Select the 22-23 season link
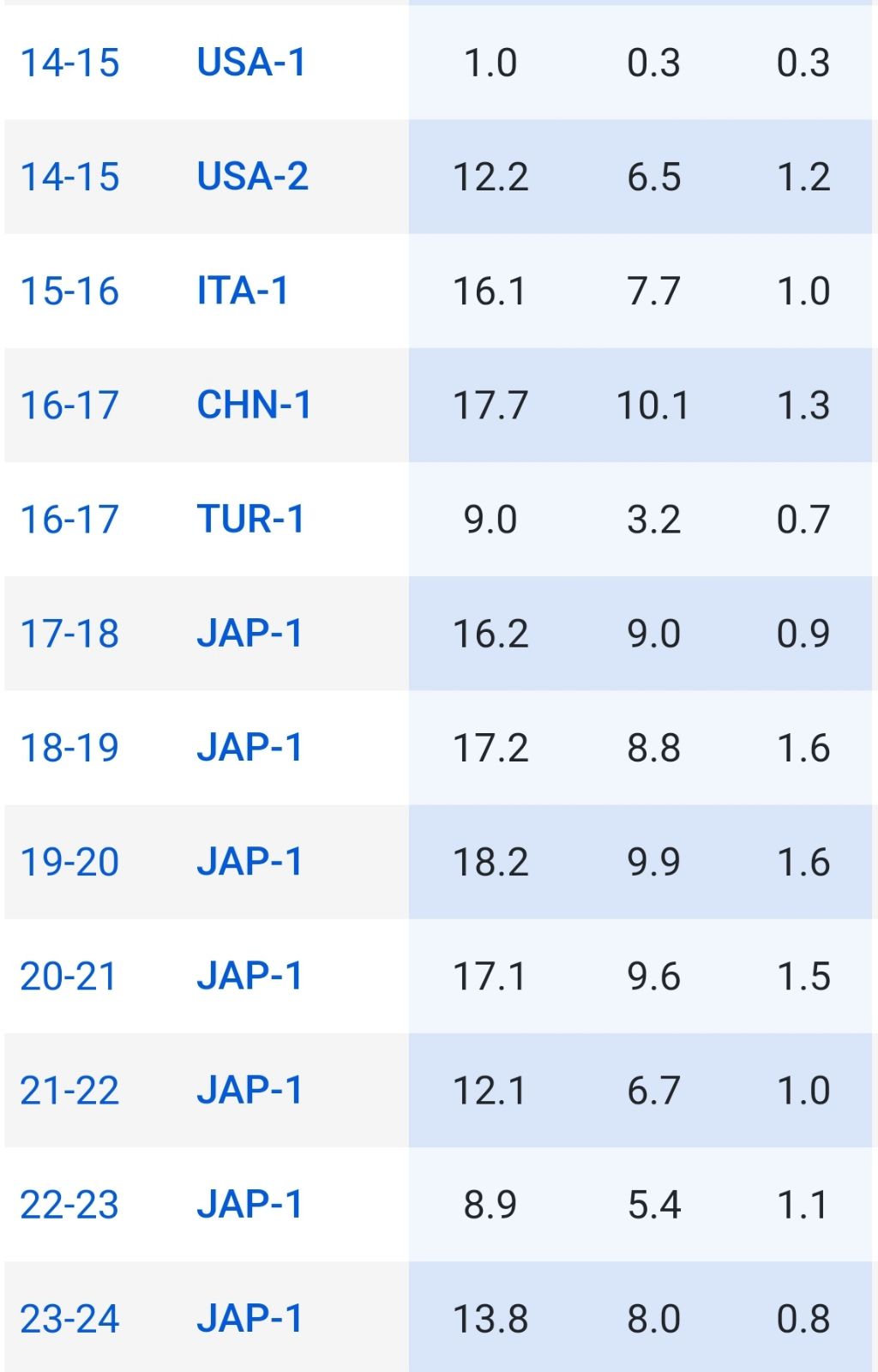 click(69, 1204)
